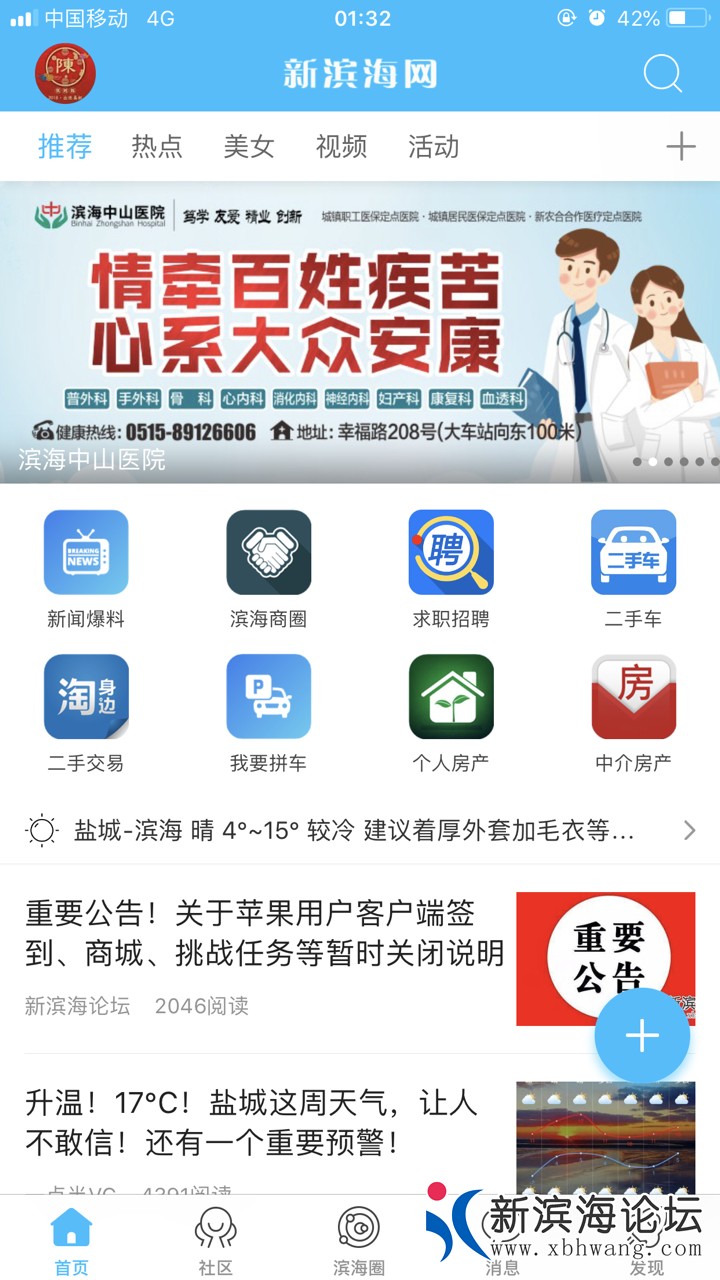Read the 重要公告 article about 苹果用户客户端
The image size is (720, 1280).
pyautogui.click(x=265, y=933)
